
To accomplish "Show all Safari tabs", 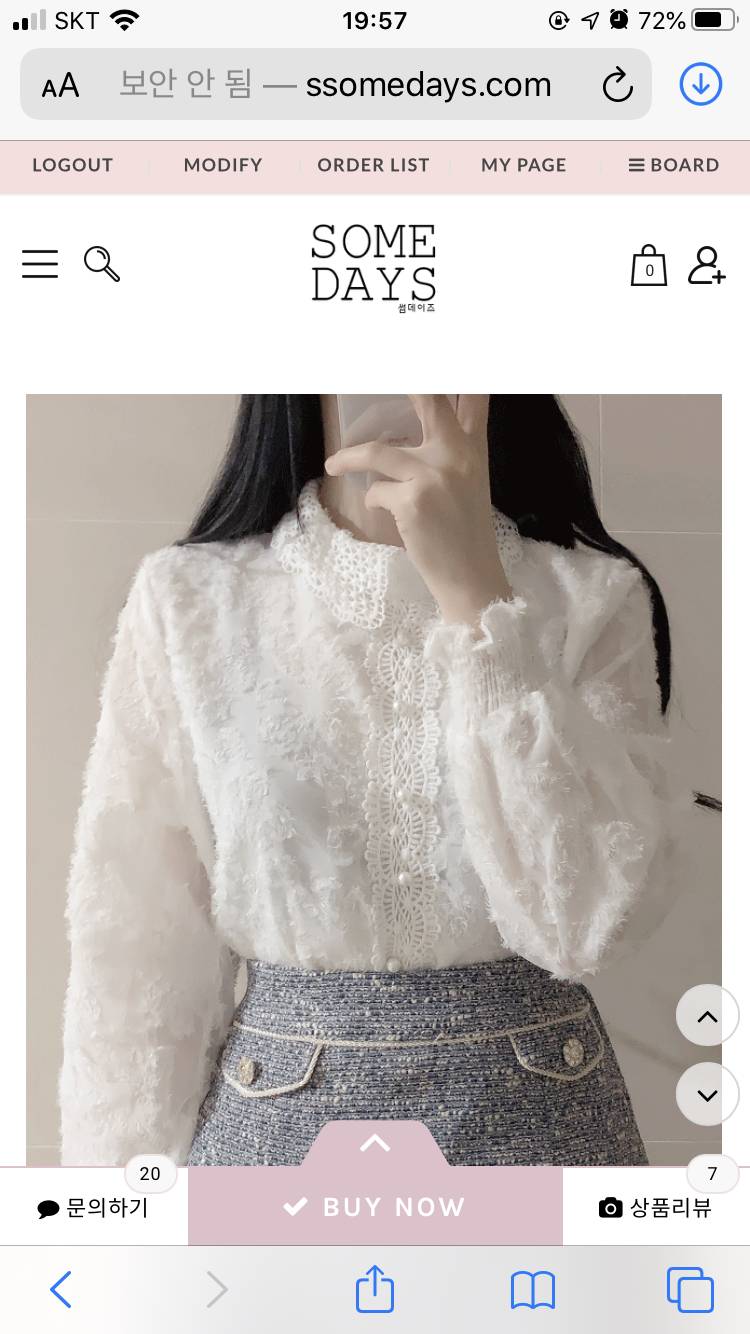I will point(690,1289).
